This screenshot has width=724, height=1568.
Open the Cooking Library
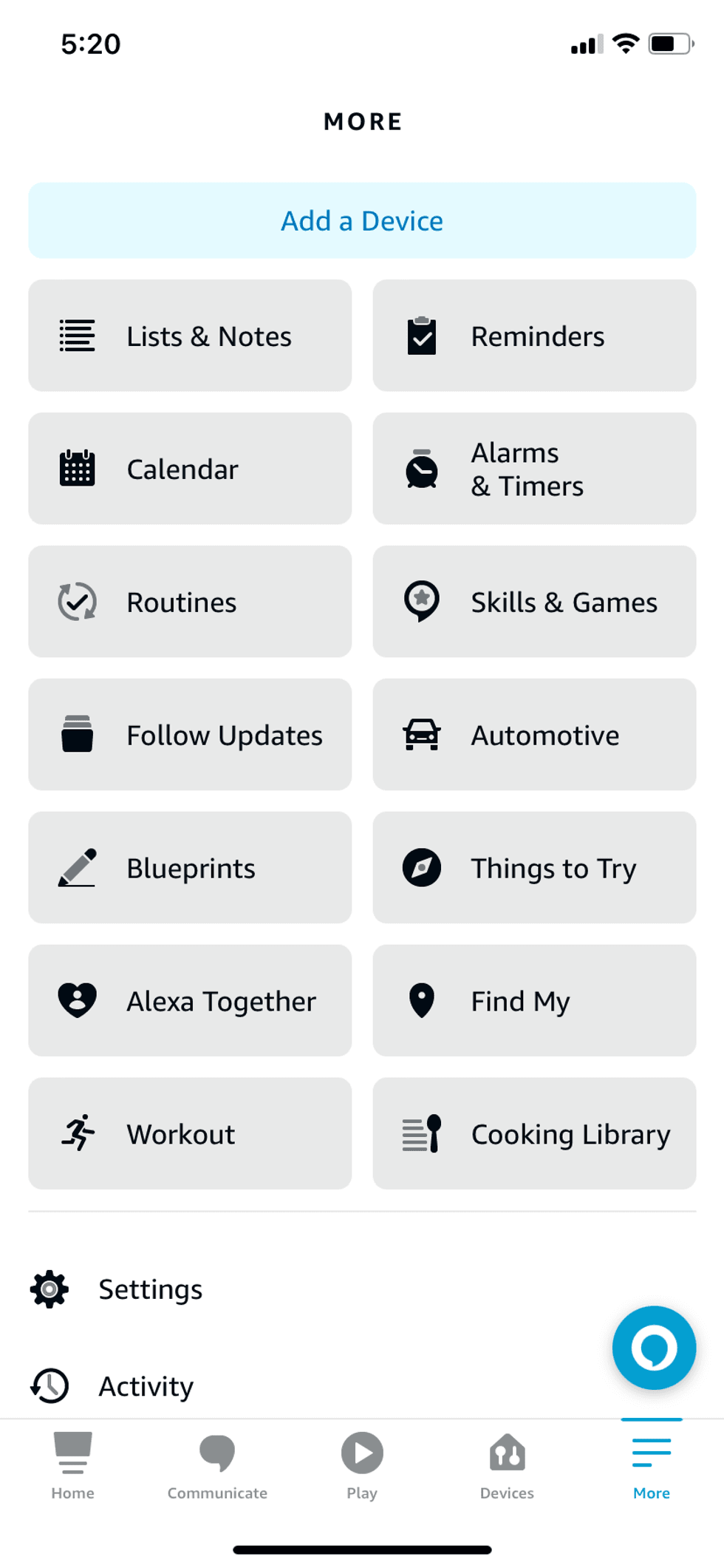[534, 1133]
